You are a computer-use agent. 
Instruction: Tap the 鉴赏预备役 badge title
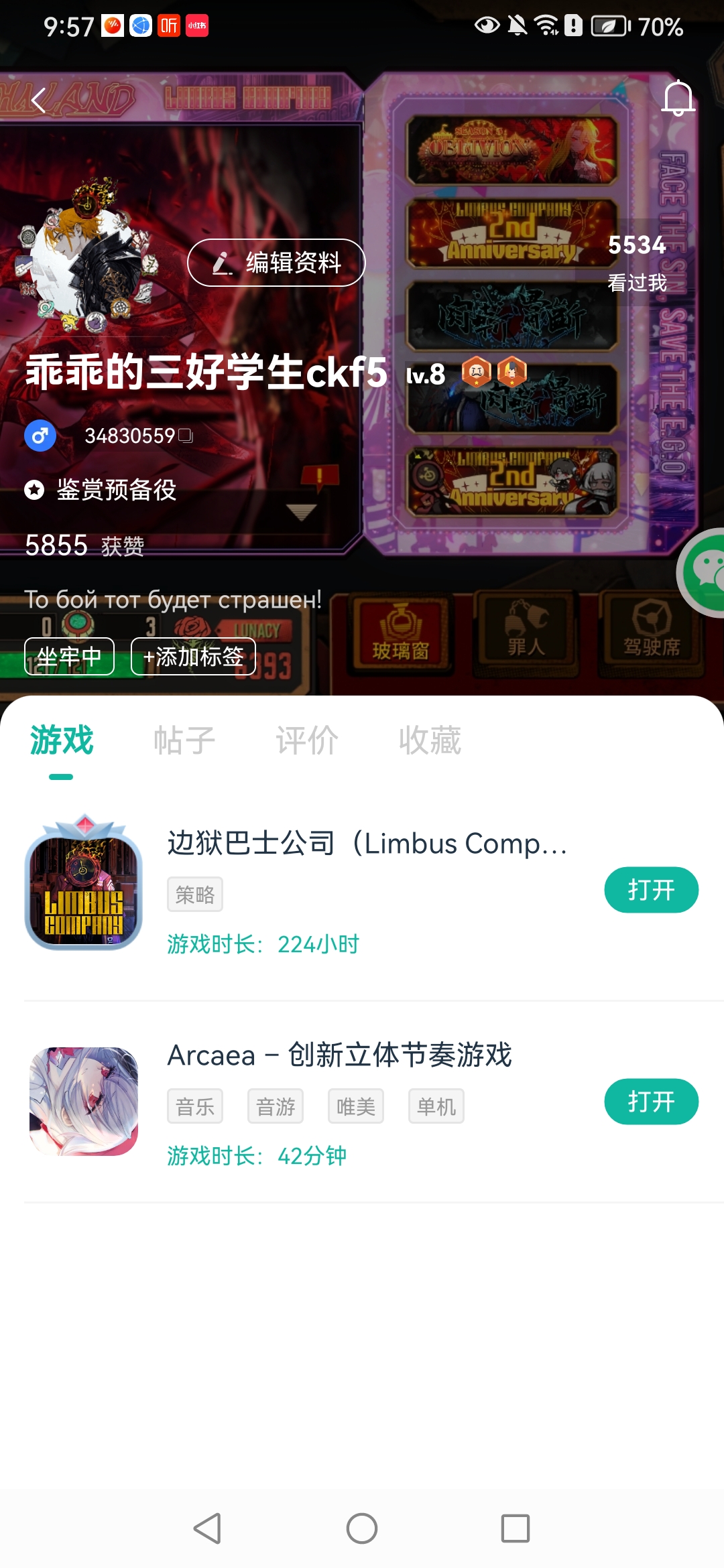[x=115, y=490]
